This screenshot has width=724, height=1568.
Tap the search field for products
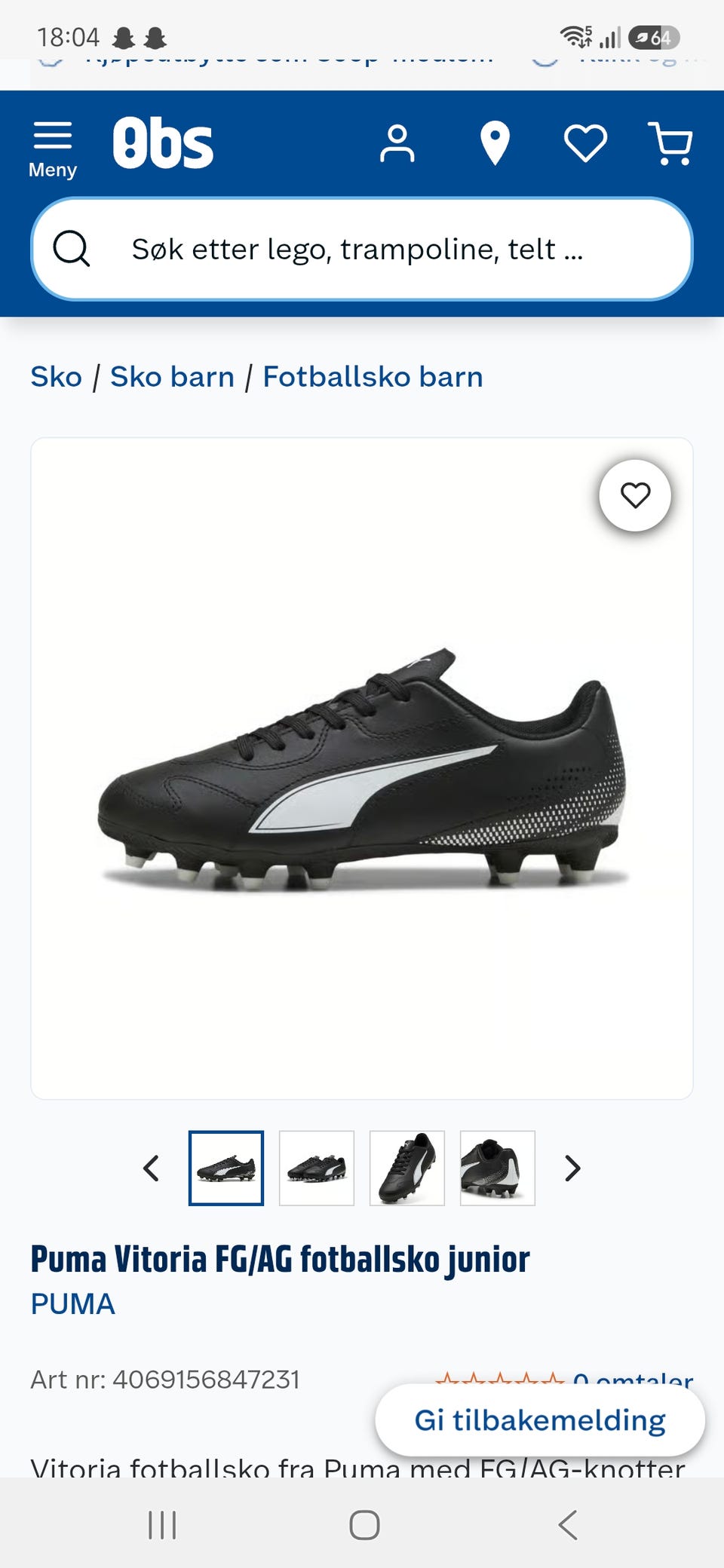[x=362, y=249]
